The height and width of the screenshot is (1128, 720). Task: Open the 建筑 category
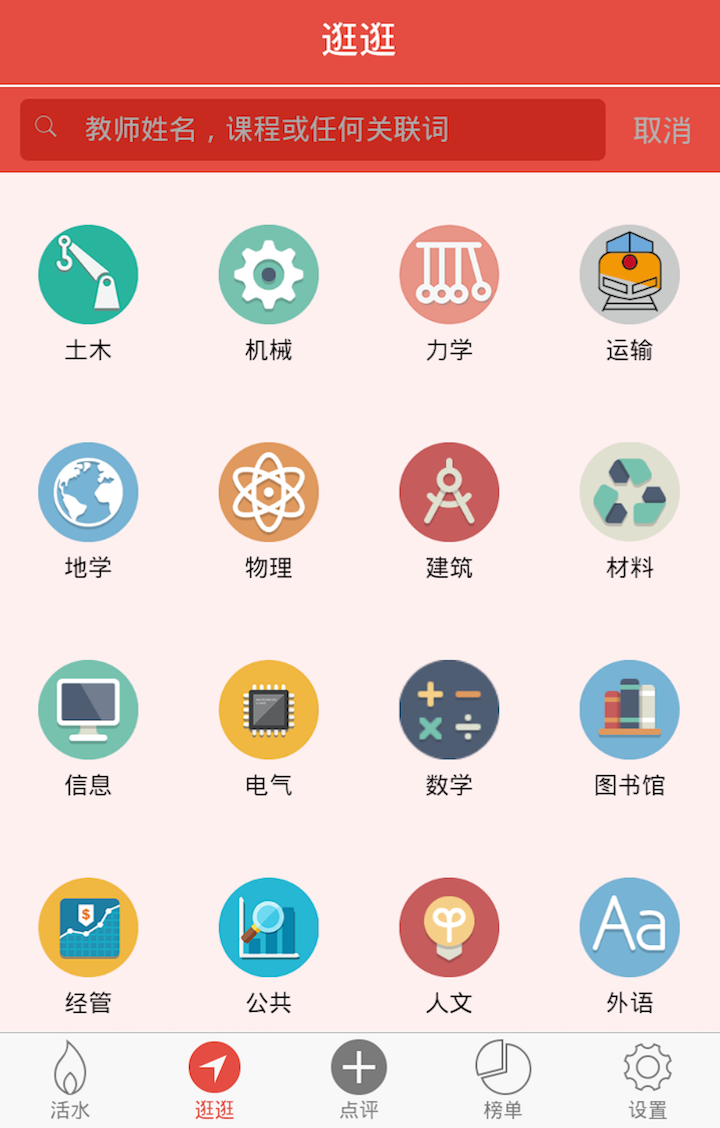[449, 493]
